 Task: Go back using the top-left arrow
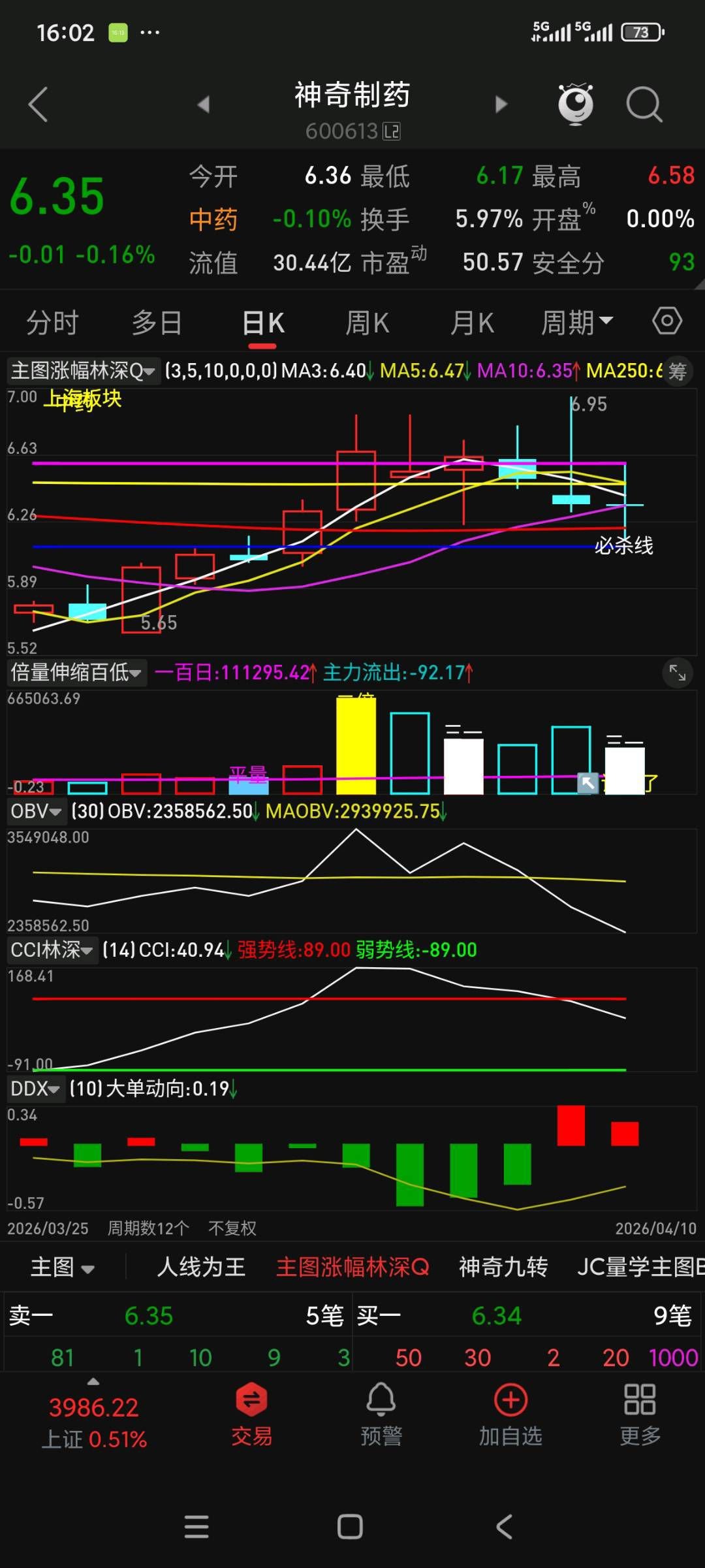[38, 104]
